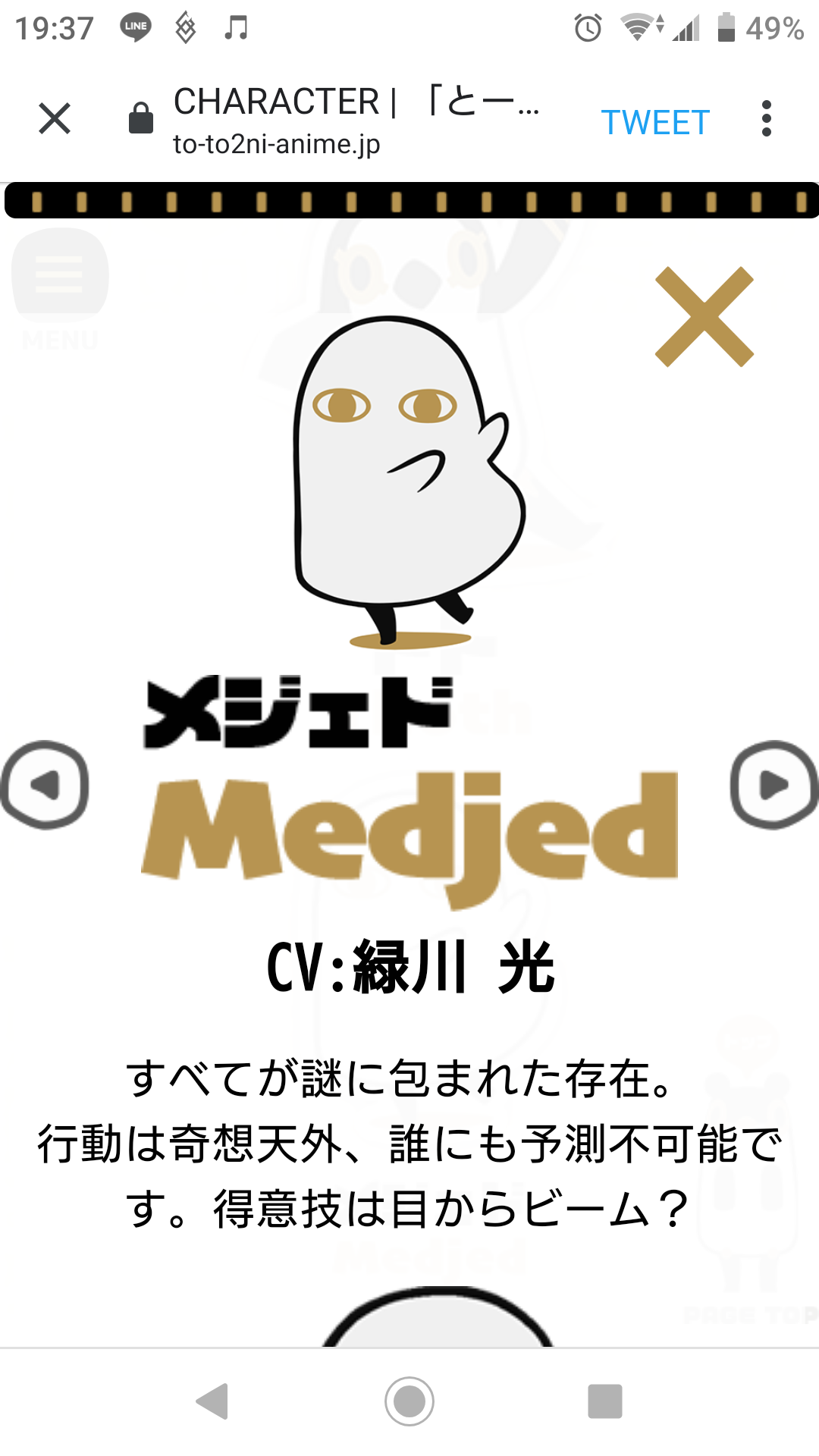Screen dimensions: 819x1456
Task: Open the browser overflow menu
Action: [x=767, y=119]
